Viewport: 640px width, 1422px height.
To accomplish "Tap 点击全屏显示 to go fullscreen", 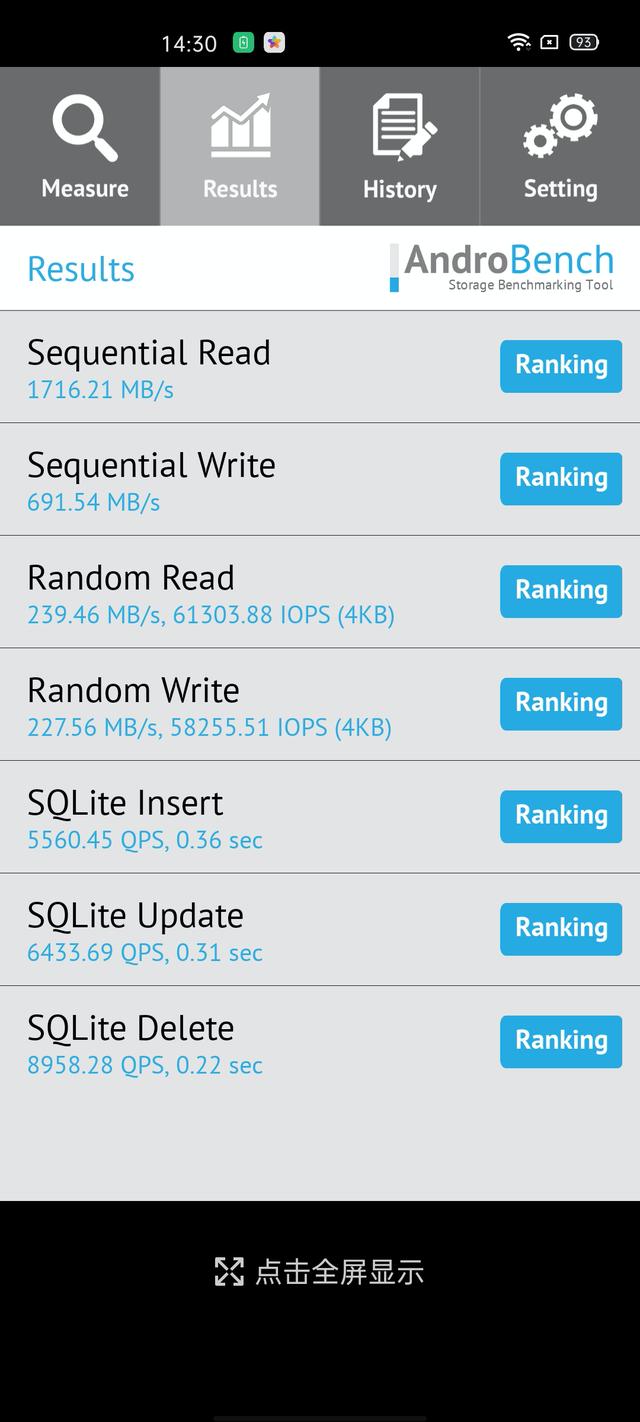I will pyautogui.click(x=320, y=1272).
